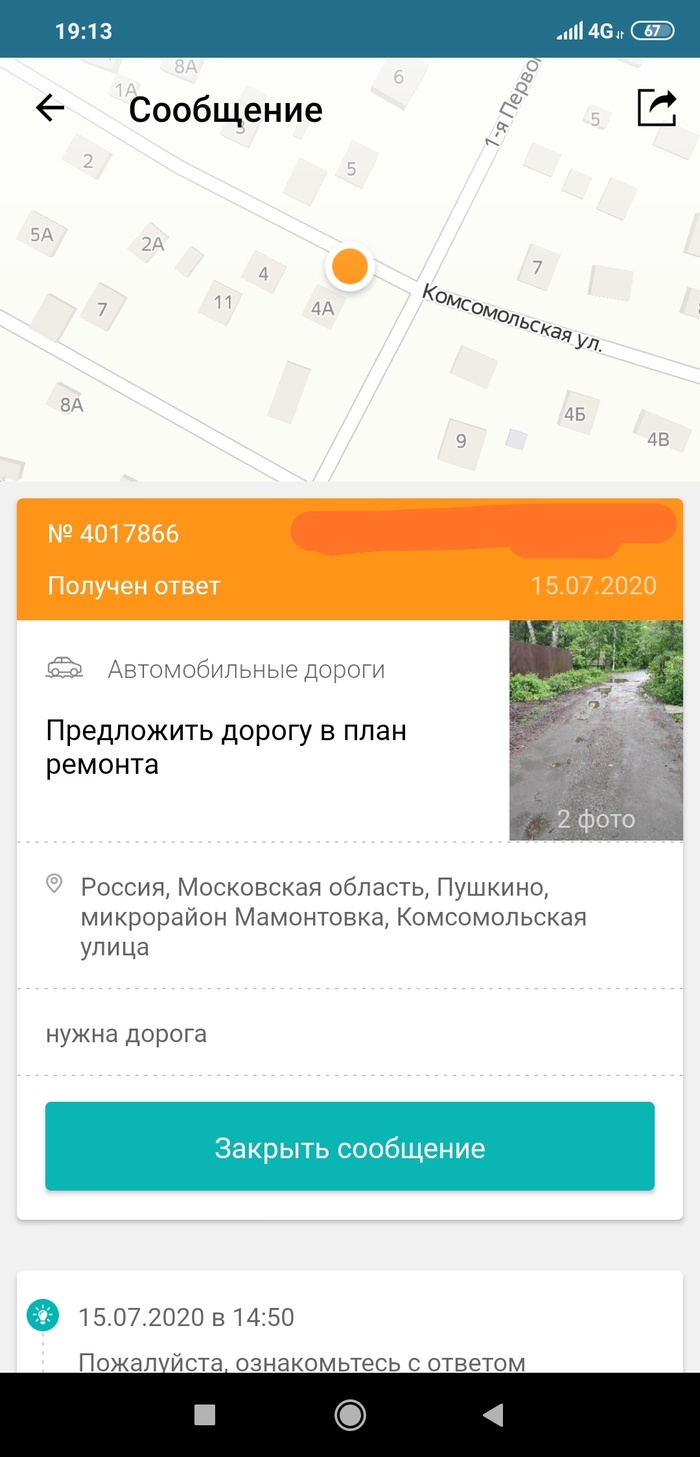
Task: Tap the orange location marker on the map
Action: point(349,267)
